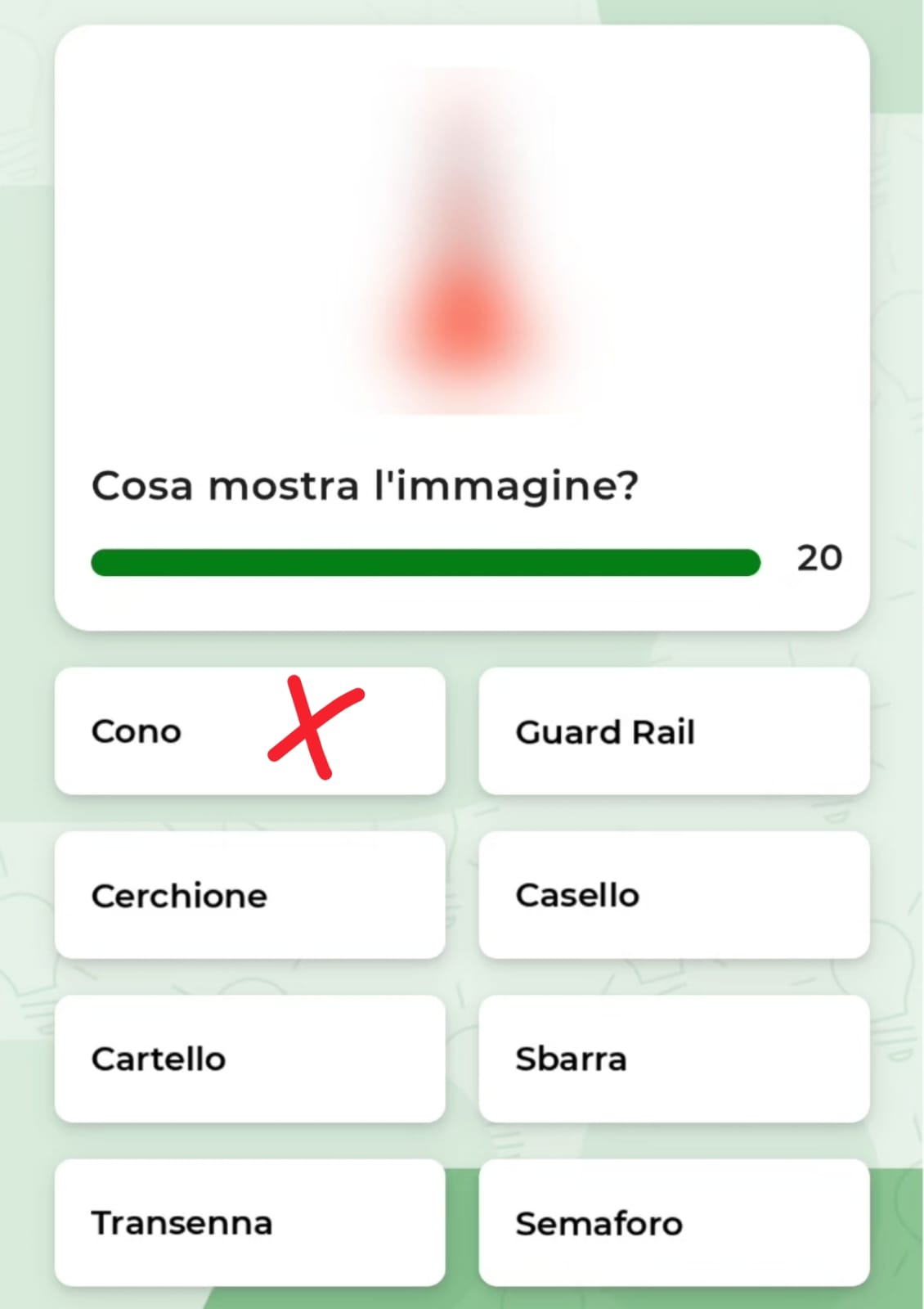Screen dimensions: 924x1309
Task: Select Sbarra as the answer
Action: [x=674, y=1059]
